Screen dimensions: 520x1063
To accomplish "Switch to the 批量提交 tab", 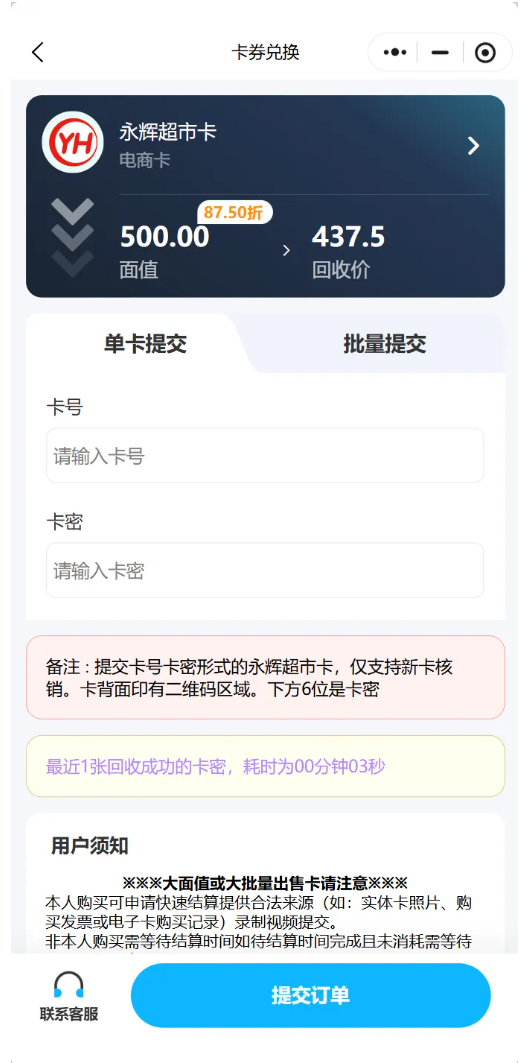I will coord(384,344).
